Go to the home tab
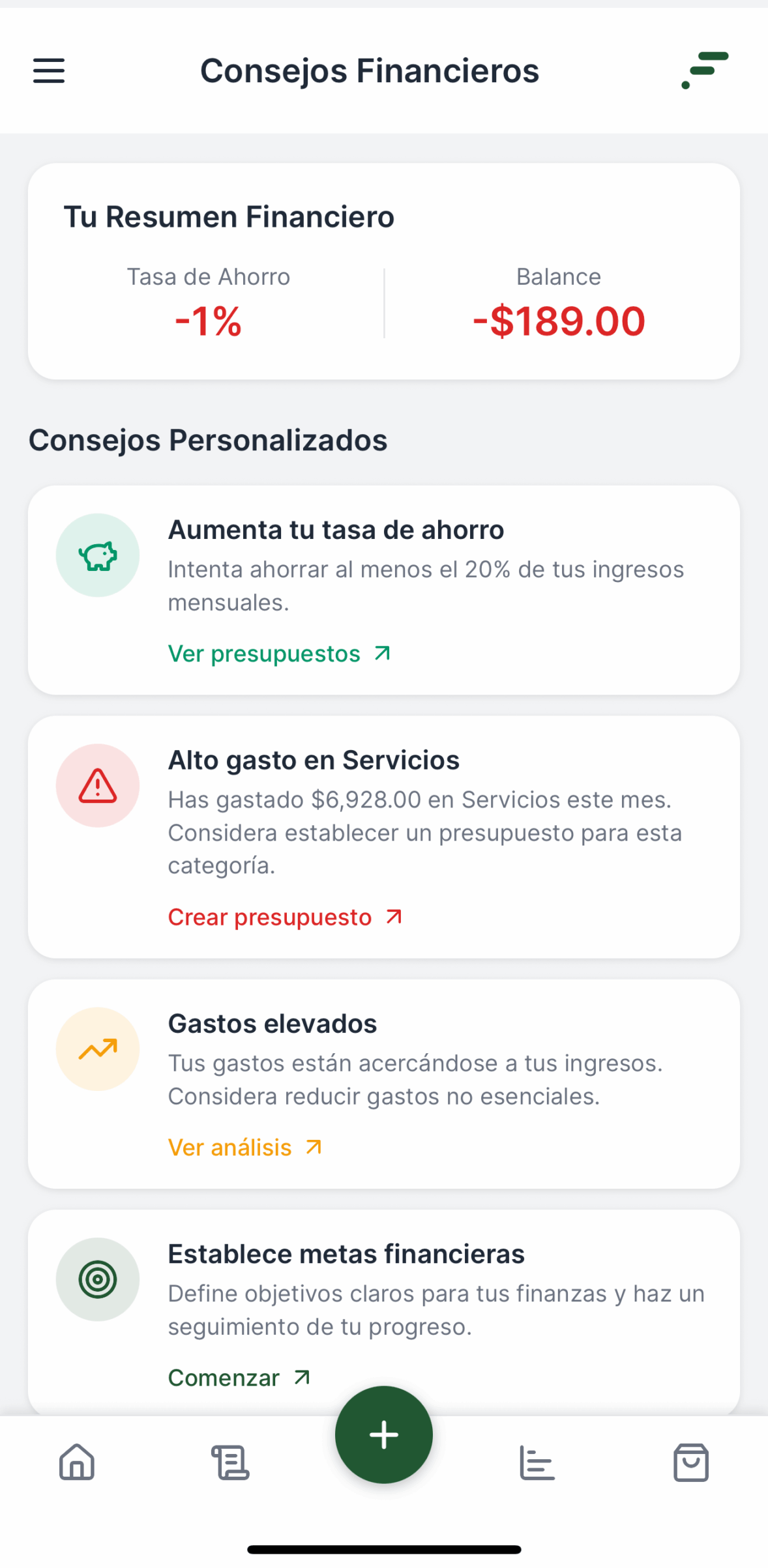768x1568 pixels. pyautogui.click(x=77, y=1462)
